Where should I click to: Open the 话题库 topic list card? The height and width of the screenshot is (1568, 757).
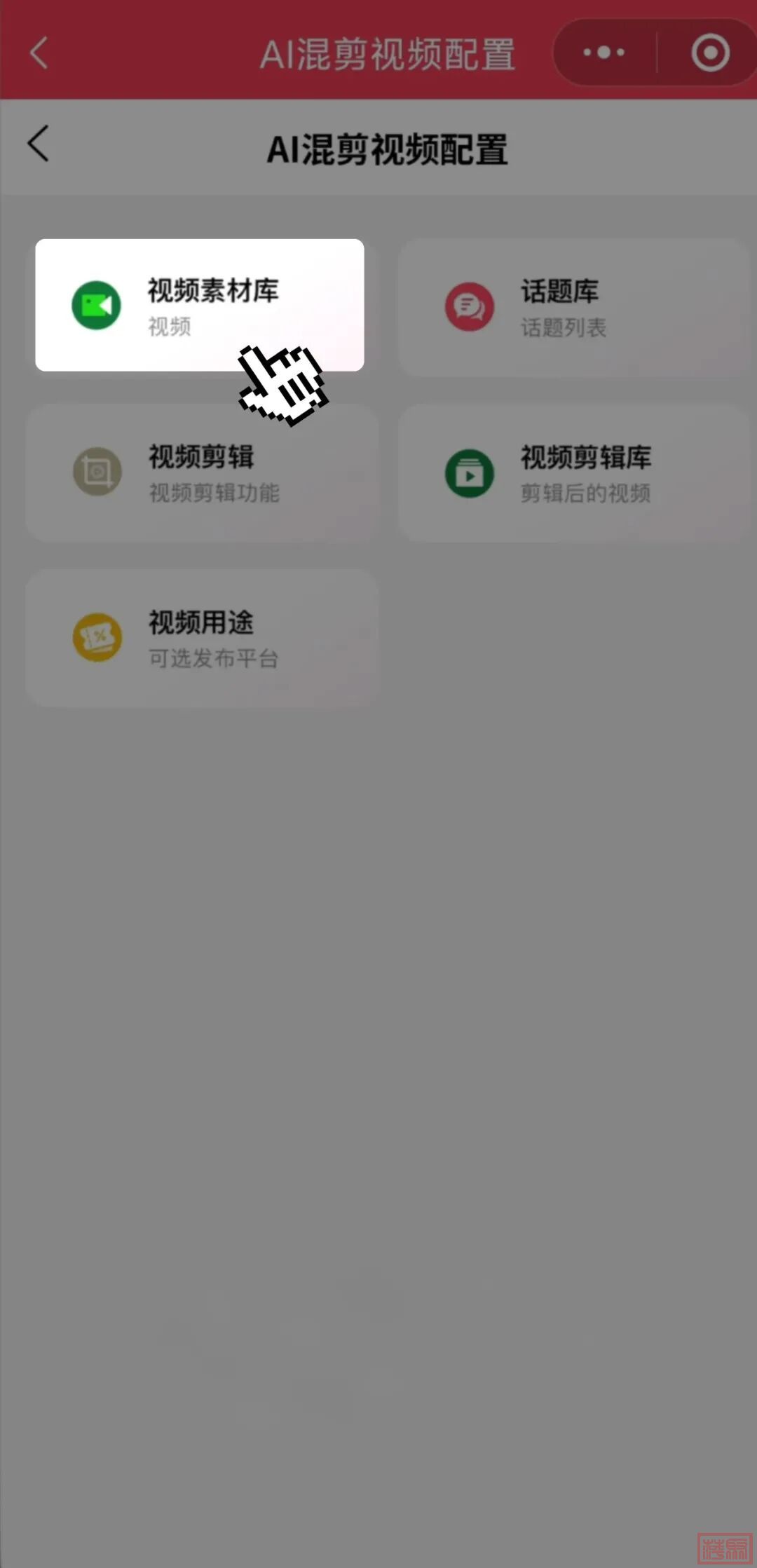coord(573,307)
